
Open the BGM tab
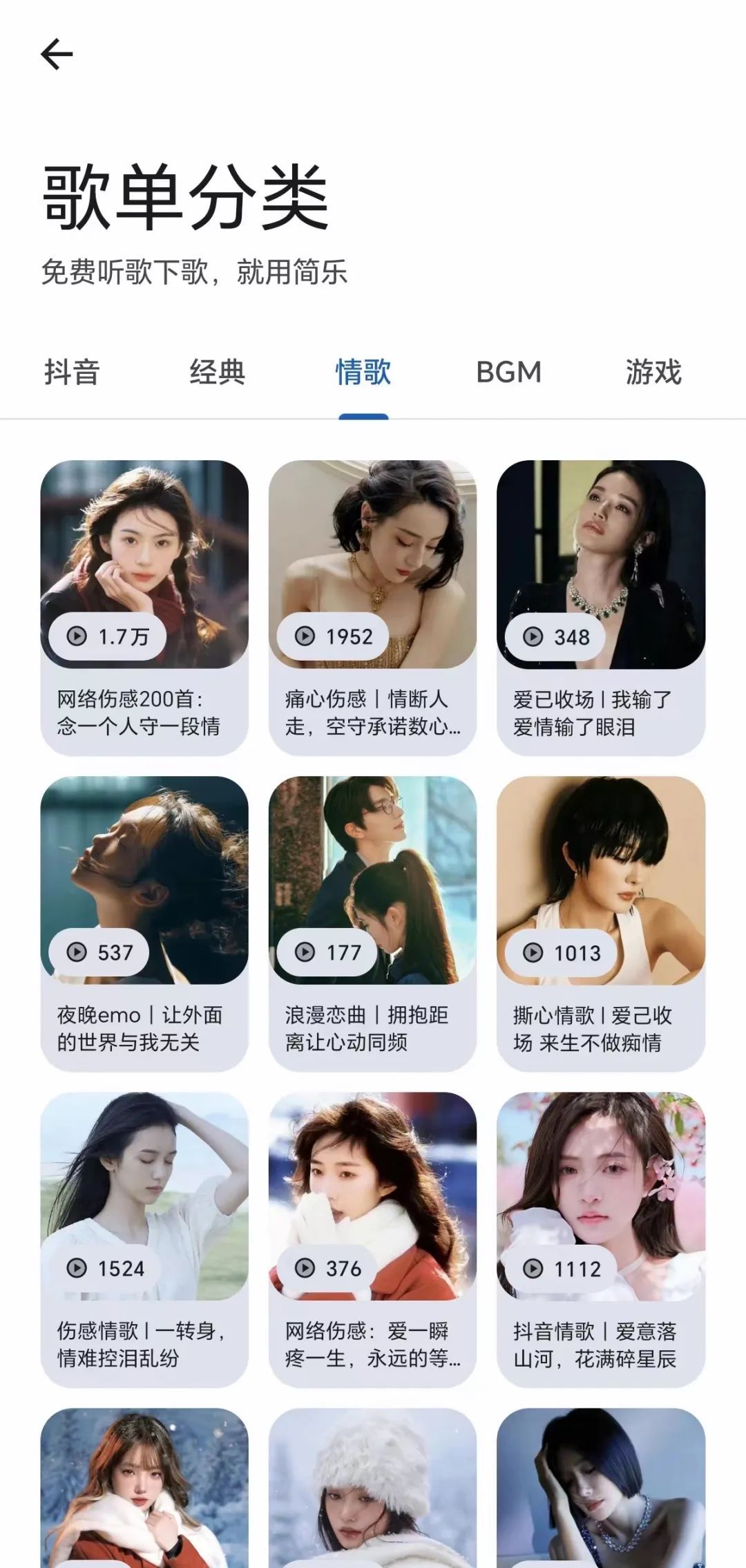click(508, 372)
